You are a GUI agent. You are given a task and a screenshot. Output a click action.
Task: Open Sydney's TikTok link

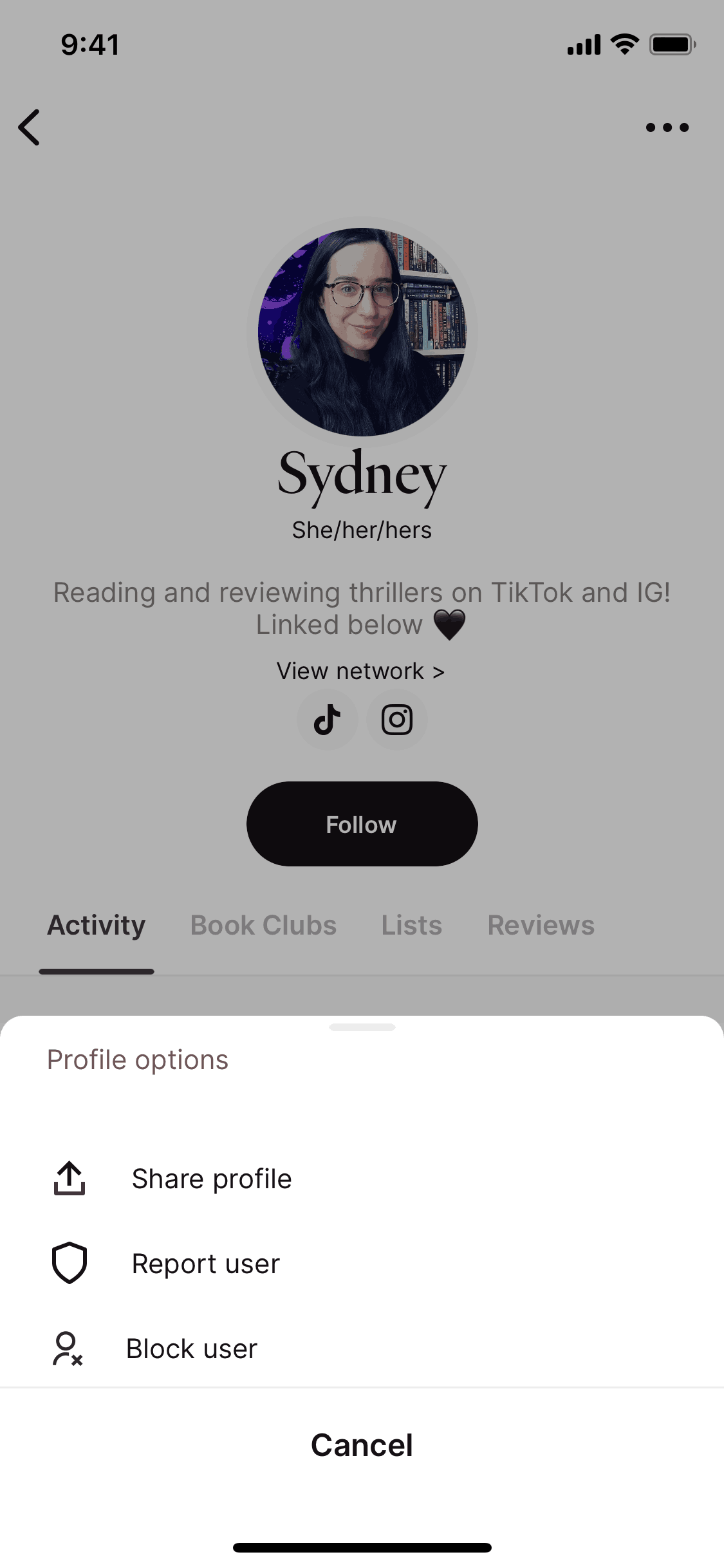(327, 720)
